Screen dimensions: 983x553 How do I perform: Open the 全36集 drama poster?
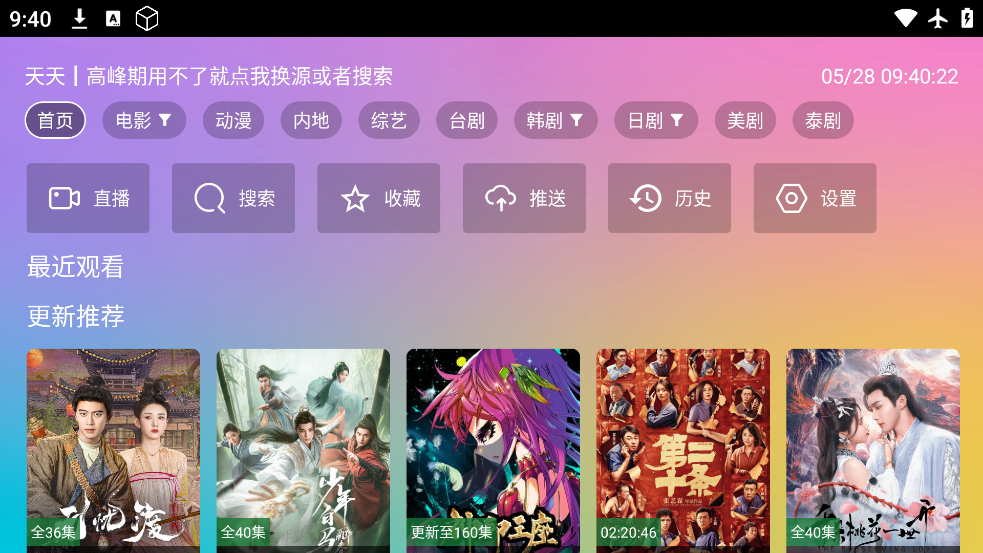pos(113,450)
